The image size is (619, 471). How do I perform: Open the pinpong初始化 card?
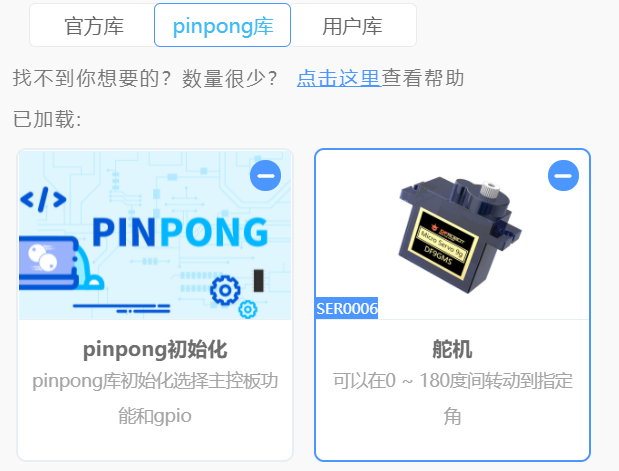[155, 350]
